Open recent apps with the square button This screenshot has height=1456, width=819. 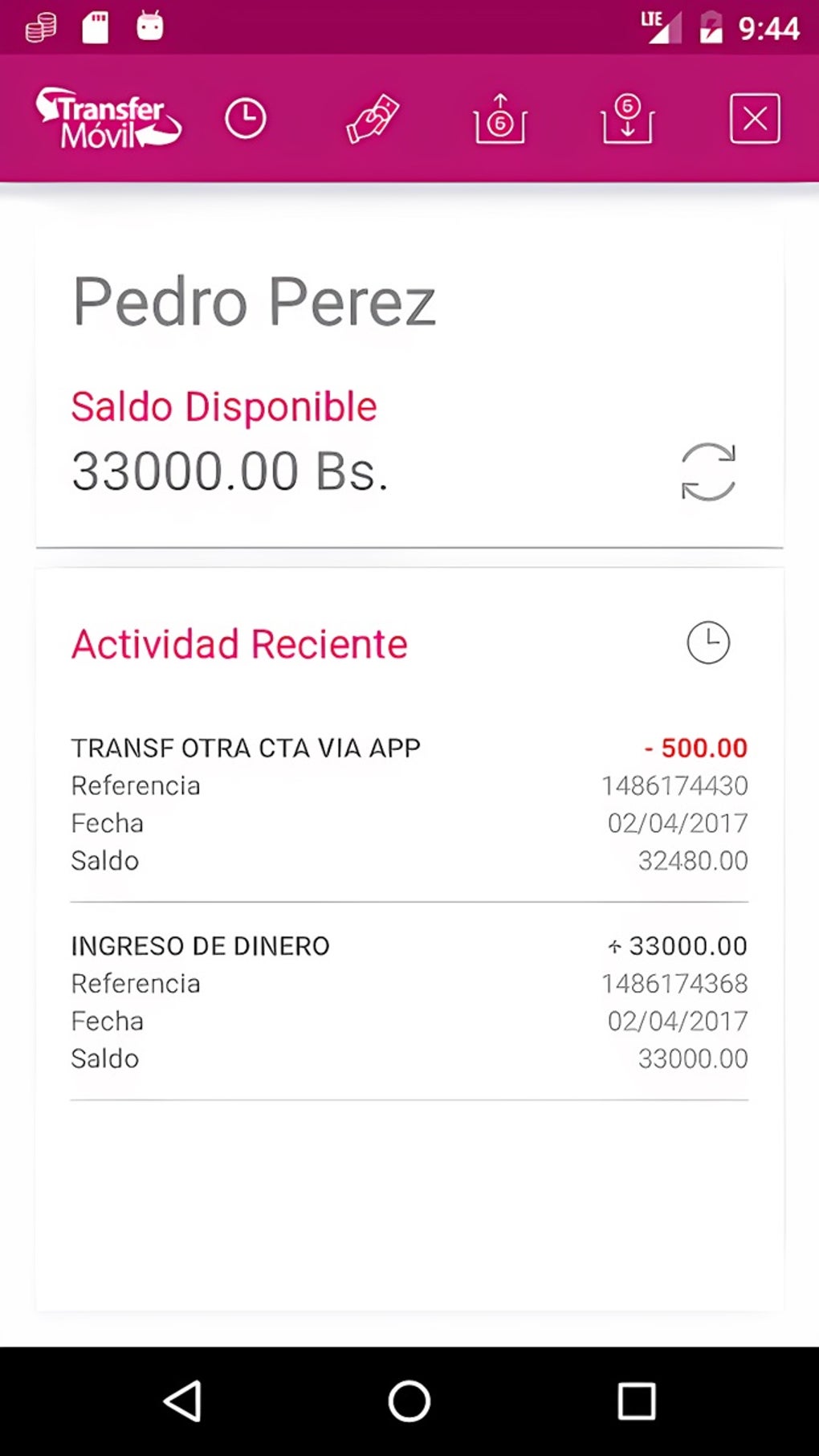tap(638, 1401)
